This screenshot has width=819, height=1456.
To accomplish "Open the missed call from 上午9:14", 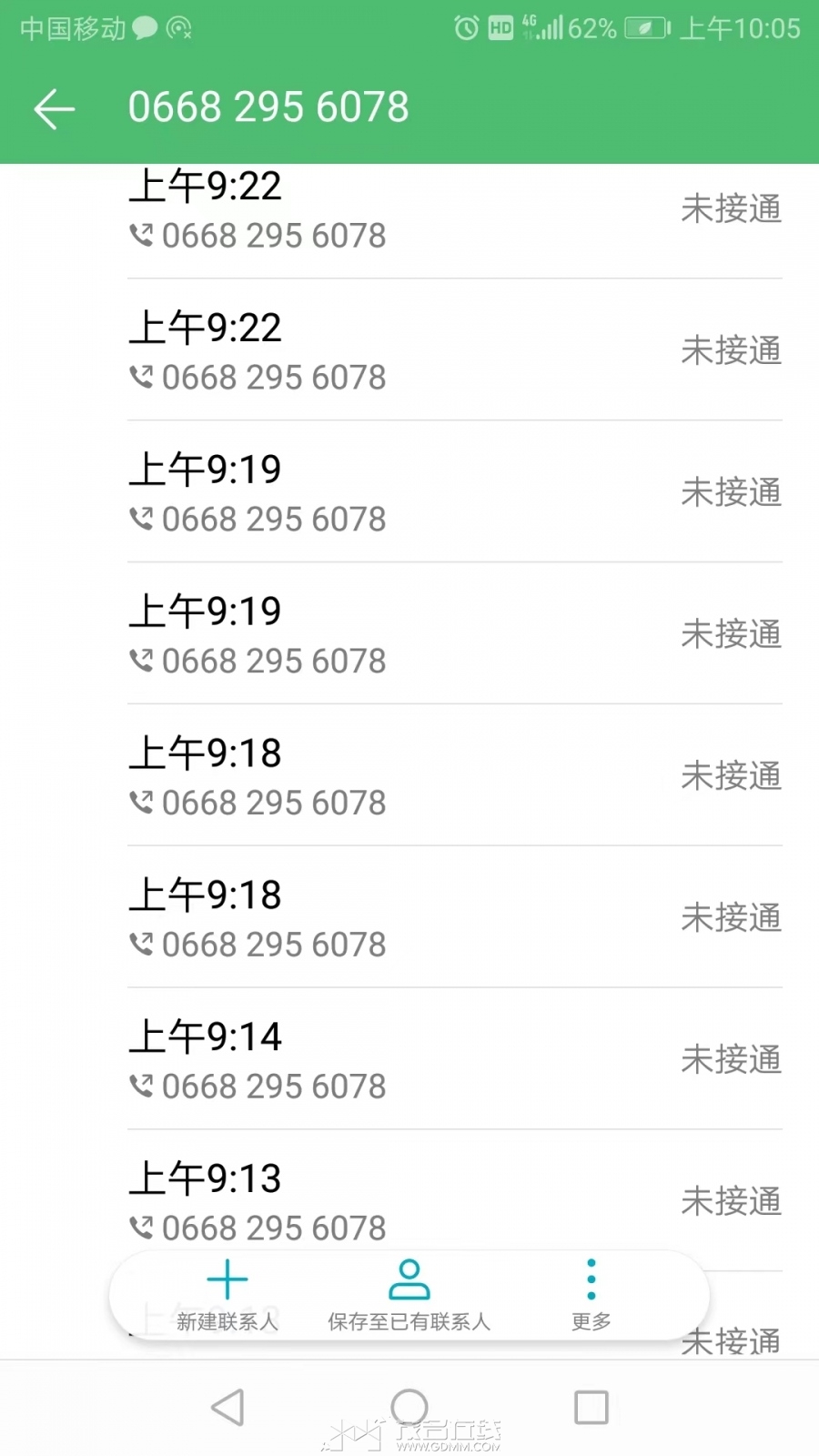I will pos(453,1059).
